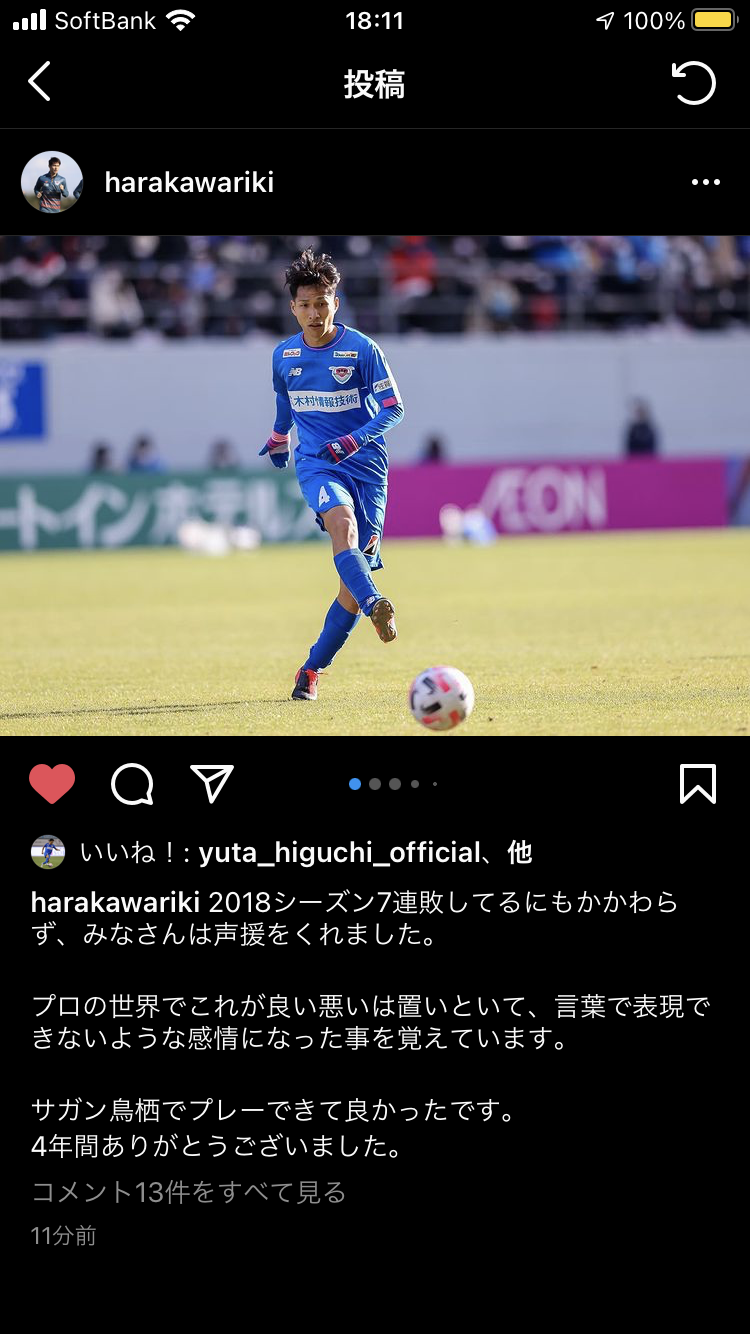
Task: Share the post with the paper plane icon
Action: coord(212,784)
